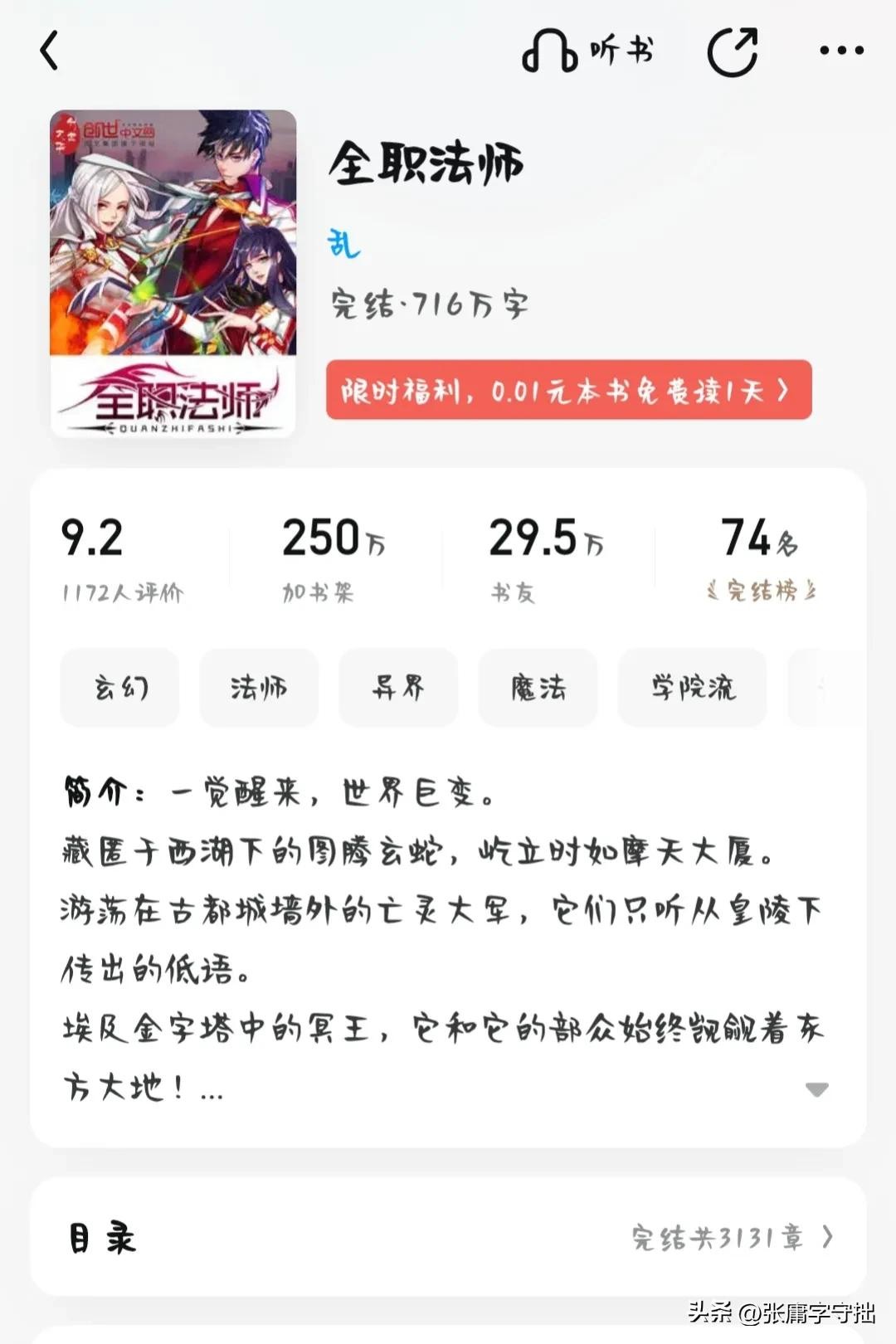Select the 玄幻 tag chip
The width and height of the screenshot is (896, 1344).
pyautogui.click(x=119, y=688)
